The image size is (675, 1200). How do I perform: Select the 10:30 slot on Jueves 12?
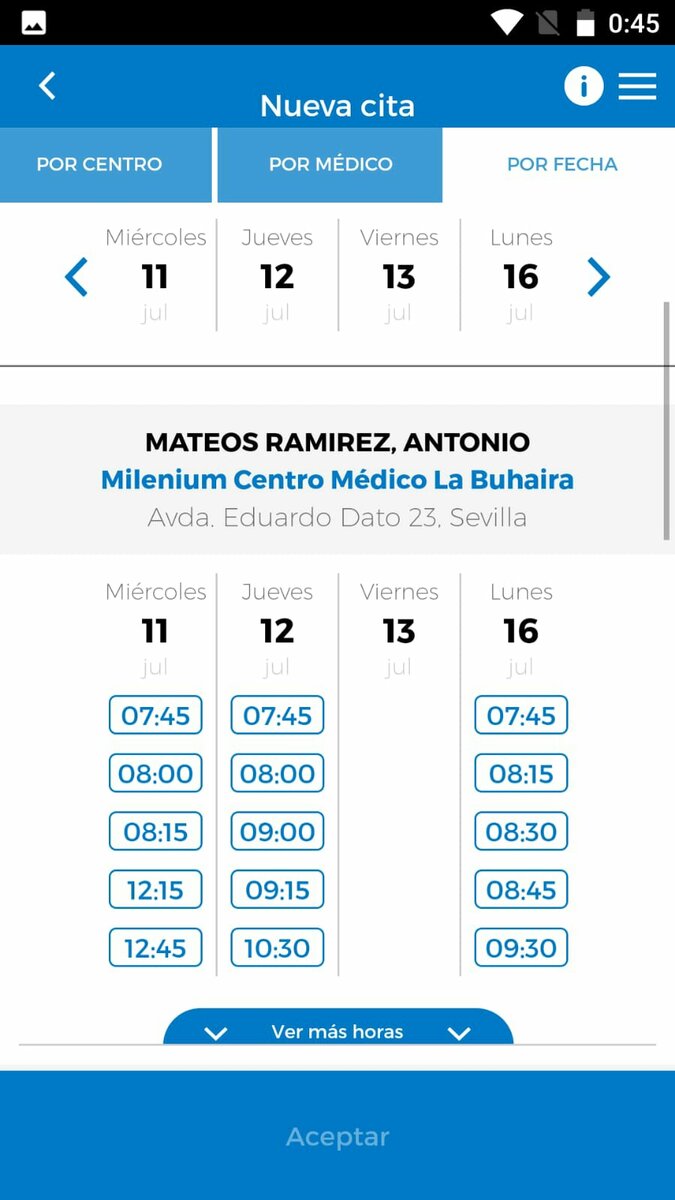[277, 948]
